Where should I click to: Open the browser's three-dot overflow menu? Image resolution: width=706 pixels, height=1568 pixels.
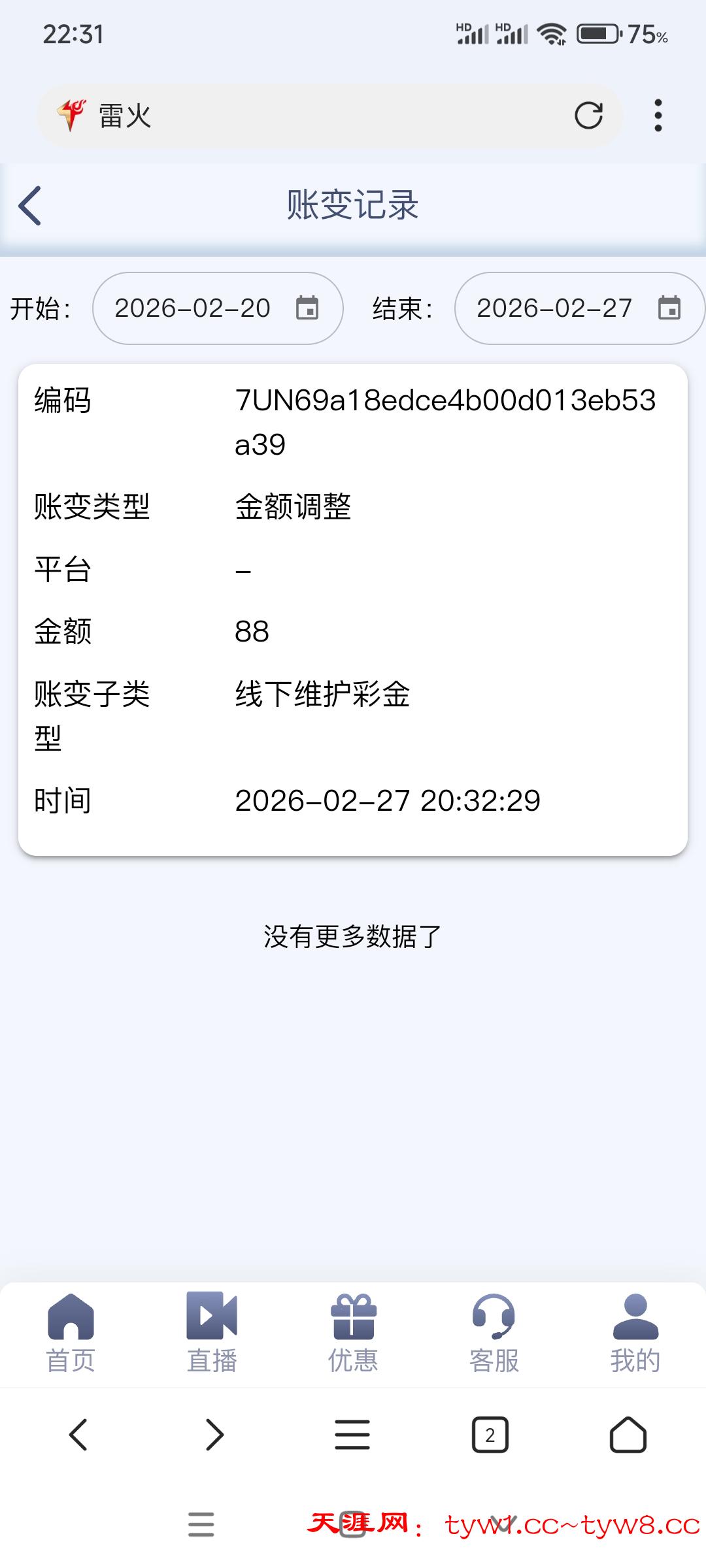(x=658, y=116)
